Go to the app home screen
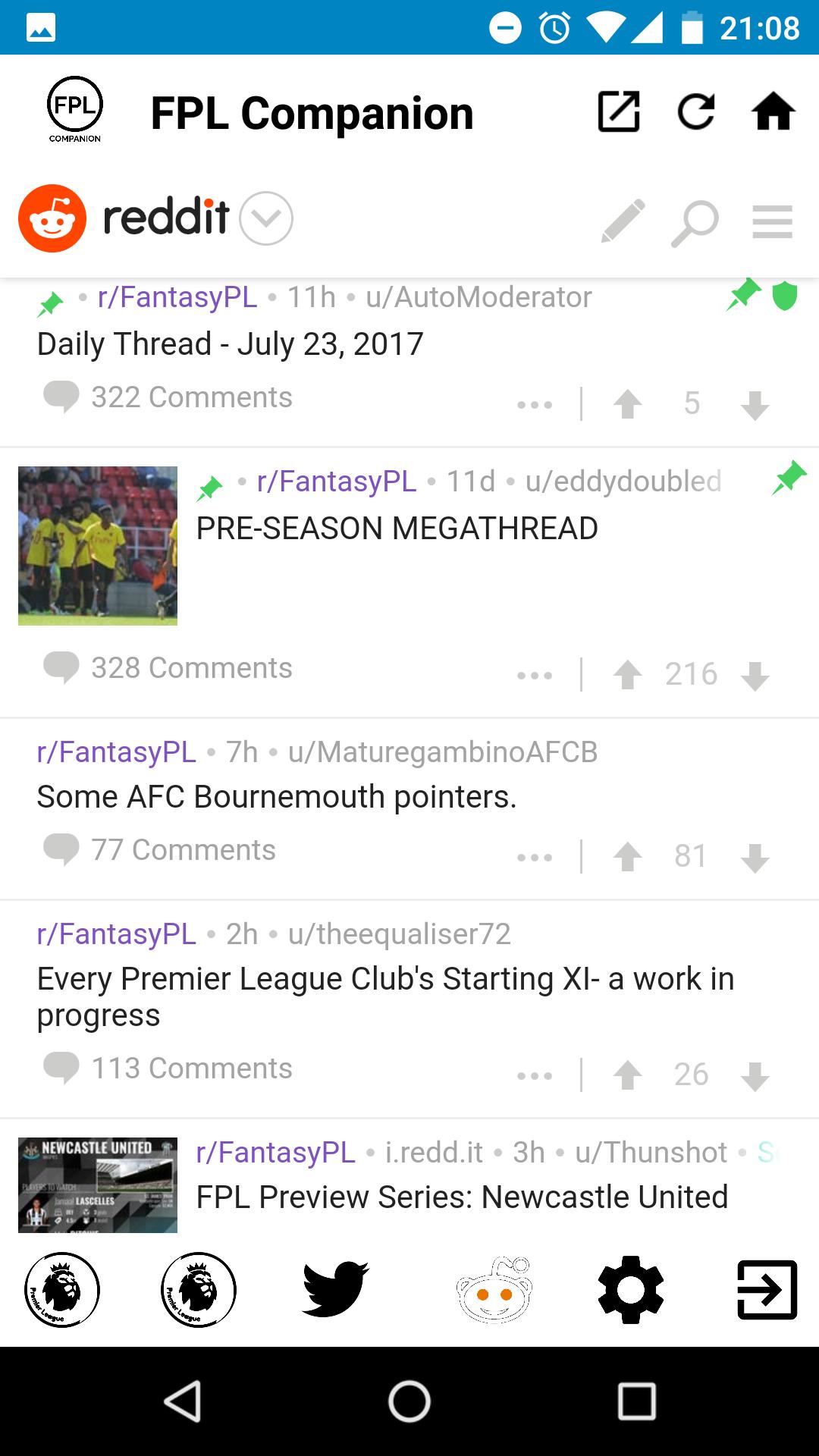This screenshot has width=819, height=1456. (x=773, y=112)
